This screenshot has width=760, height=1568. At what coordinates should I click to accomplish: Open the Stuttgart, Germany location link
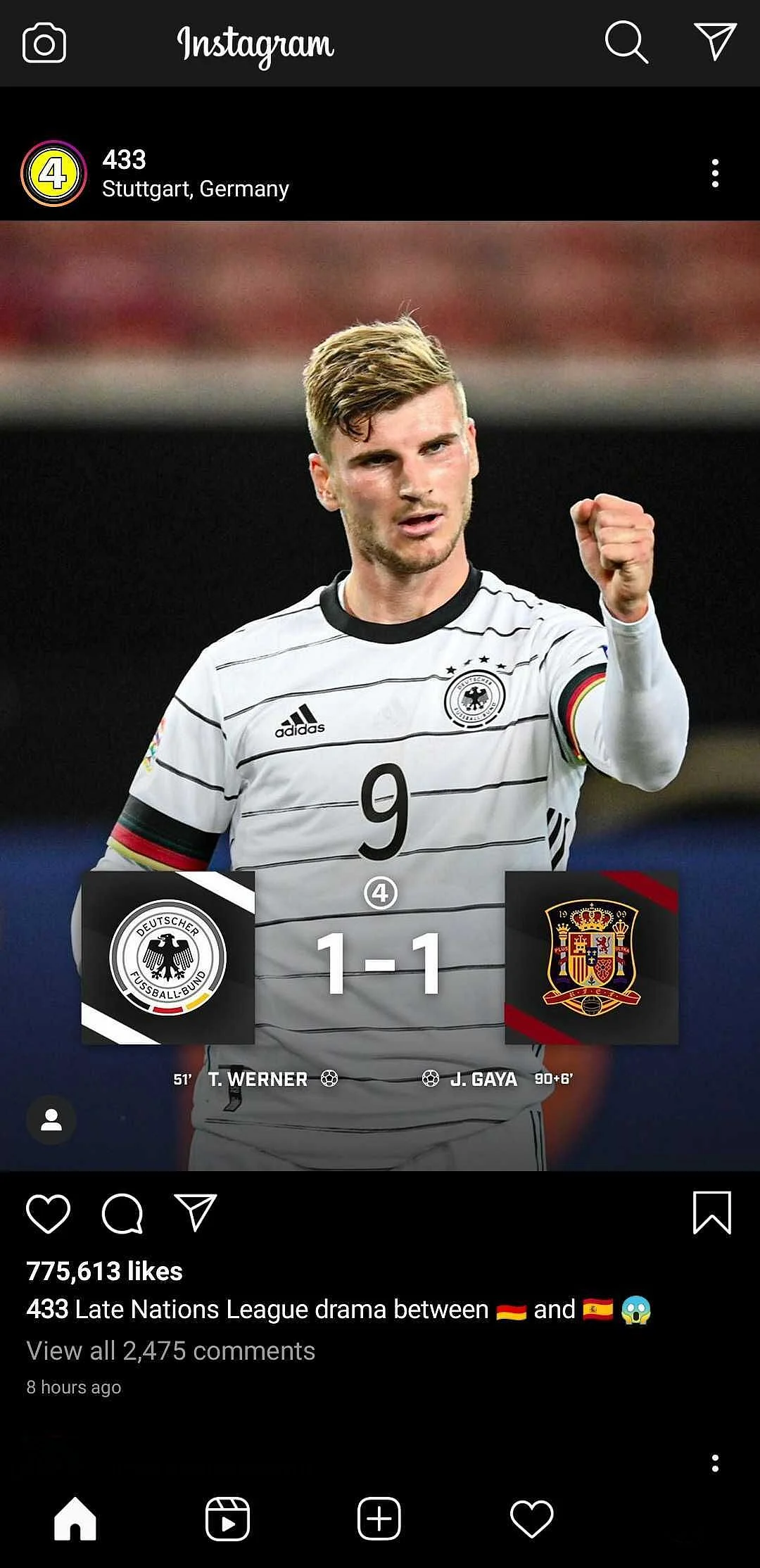click(x=195, y=189)
